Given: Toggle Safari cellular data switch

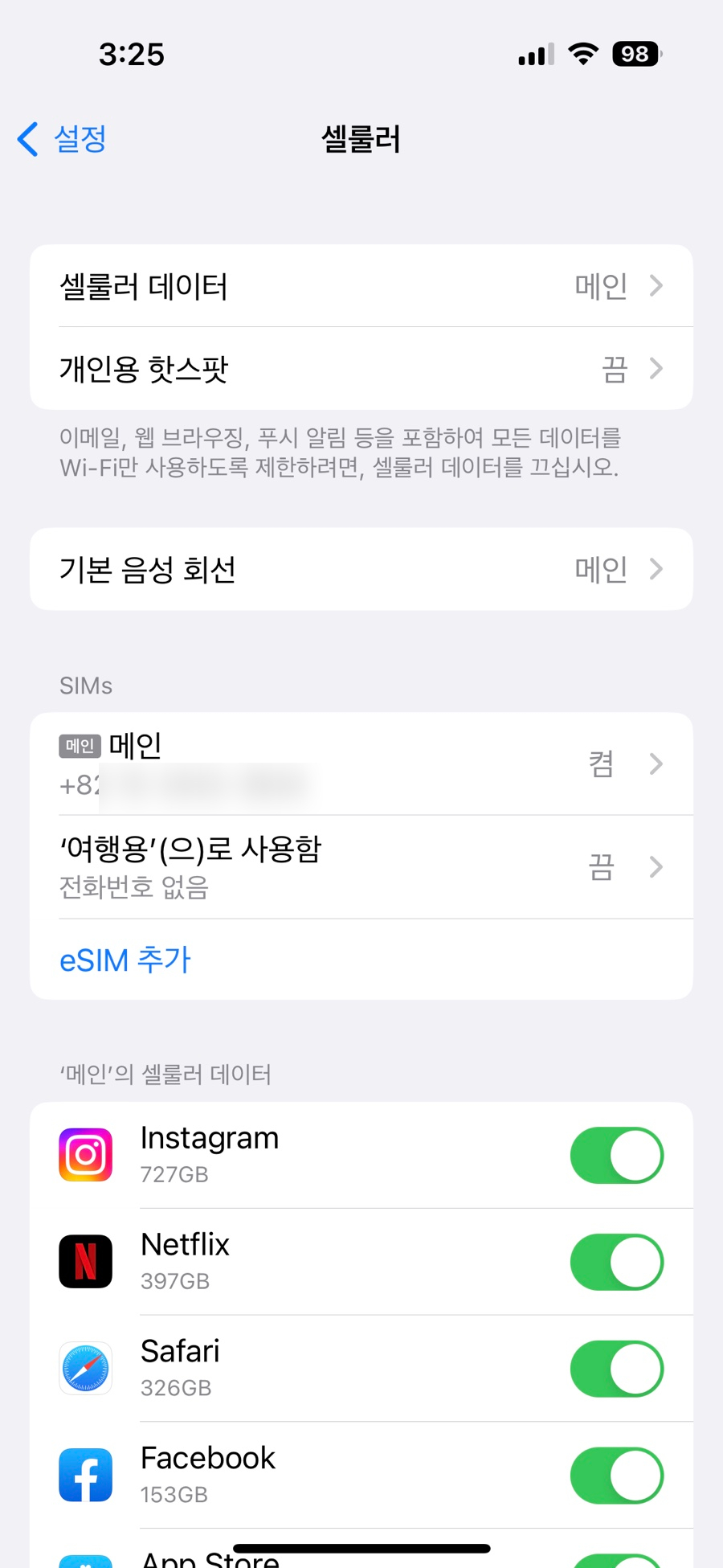Looking at the screenshot, I should click(x=617, y=1369).
